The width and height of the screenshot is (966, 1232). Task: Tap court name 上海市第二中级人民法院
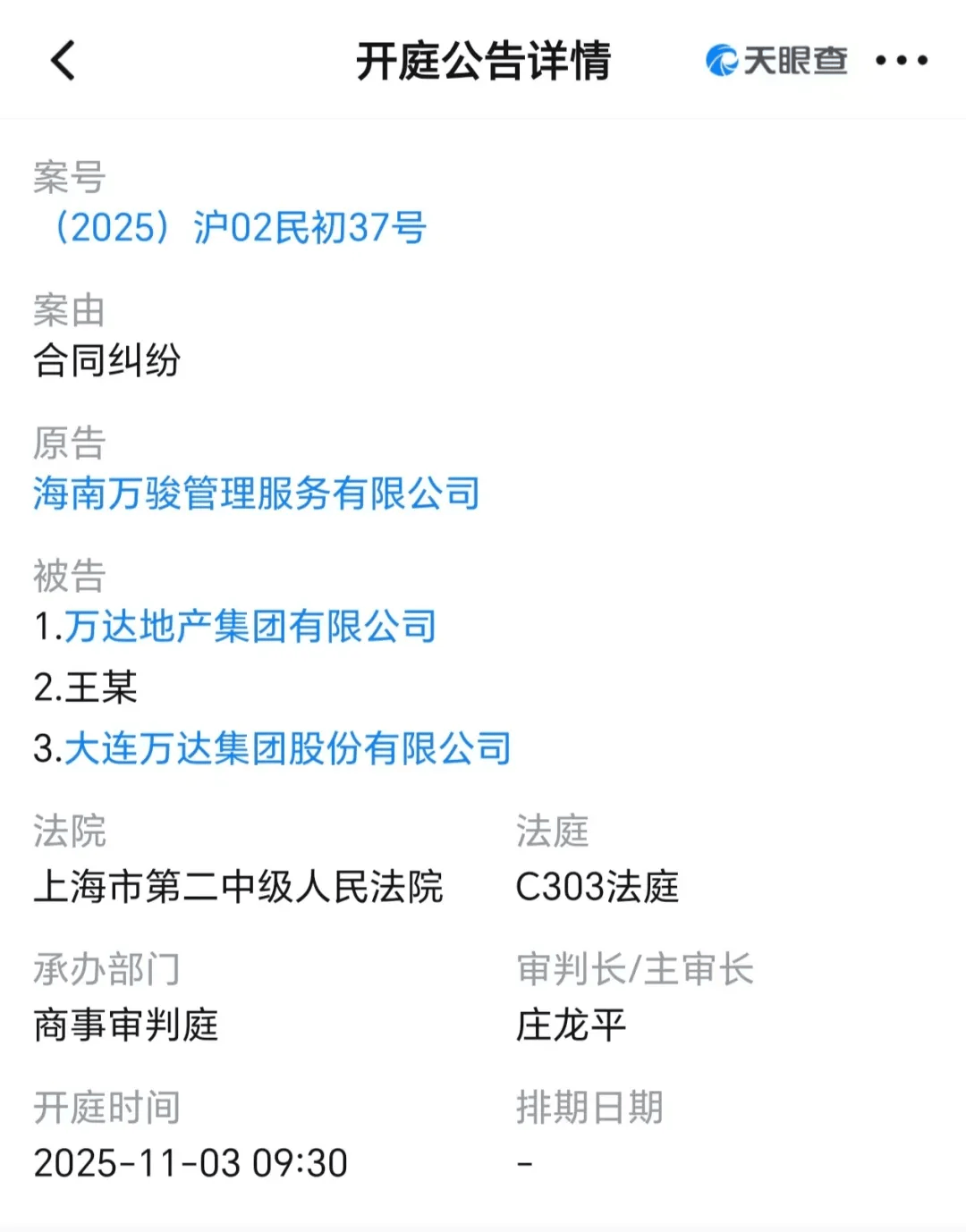coord(240,885)
